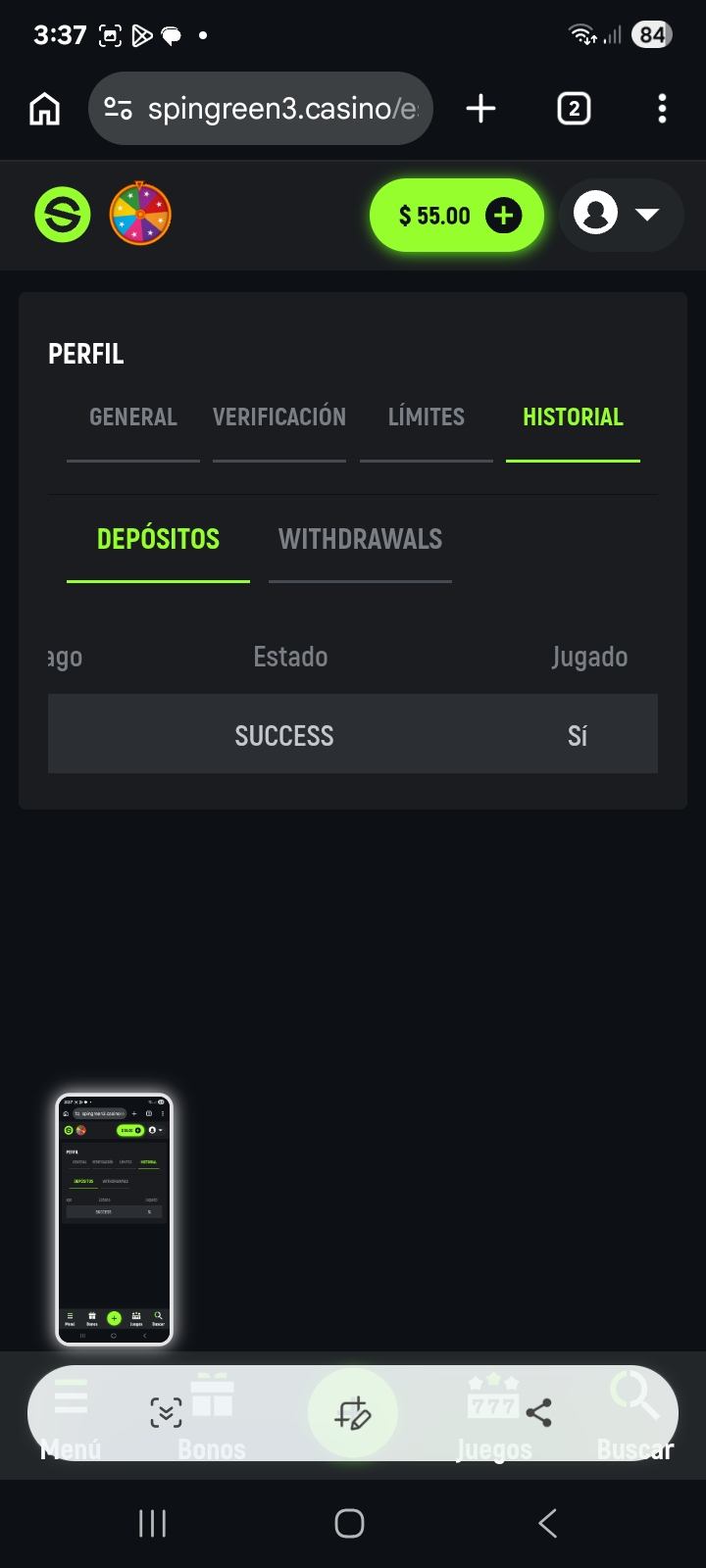Open the screenshot preview thumbnail
This screenshot has height=1568, width=706.
[115, 1219]
